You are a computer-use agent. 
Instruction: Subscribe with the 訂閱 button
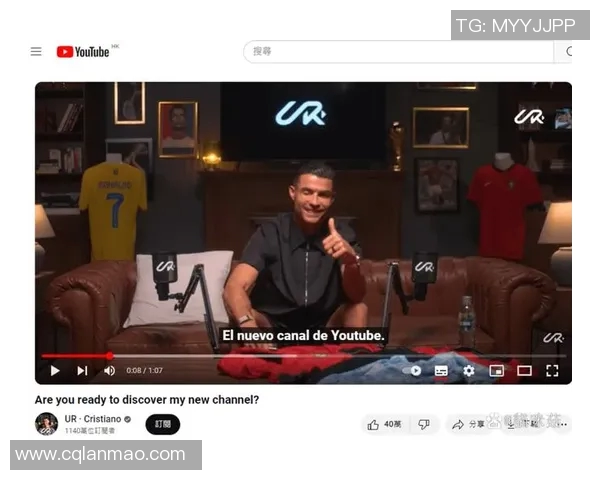(x=163, y=424)
